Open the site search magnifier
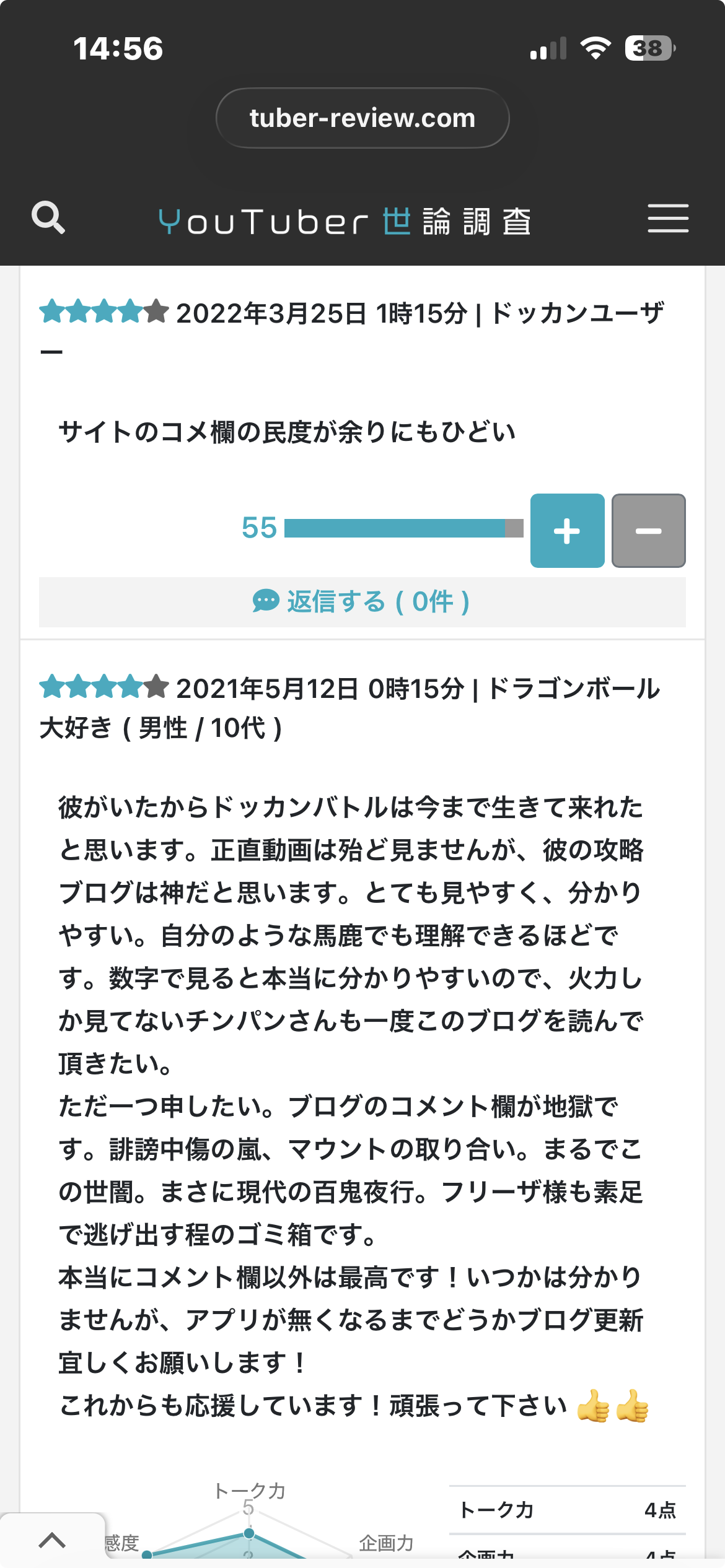 (48, 218)
